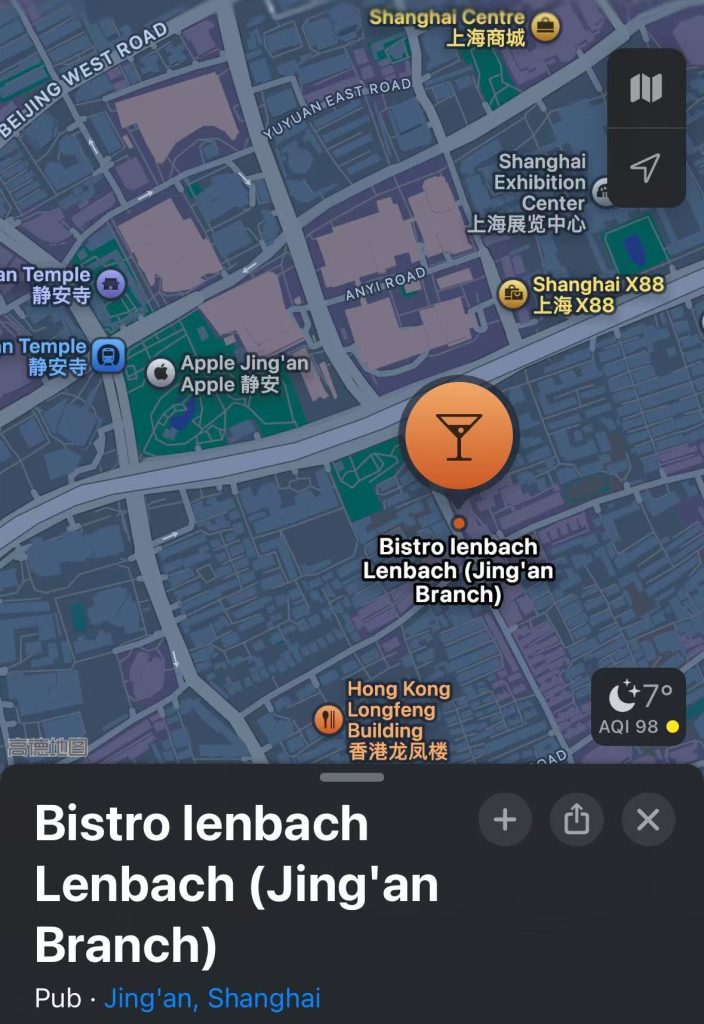Center map on current location
Viewport: 704px width, 1024px height.
(646, 168)
